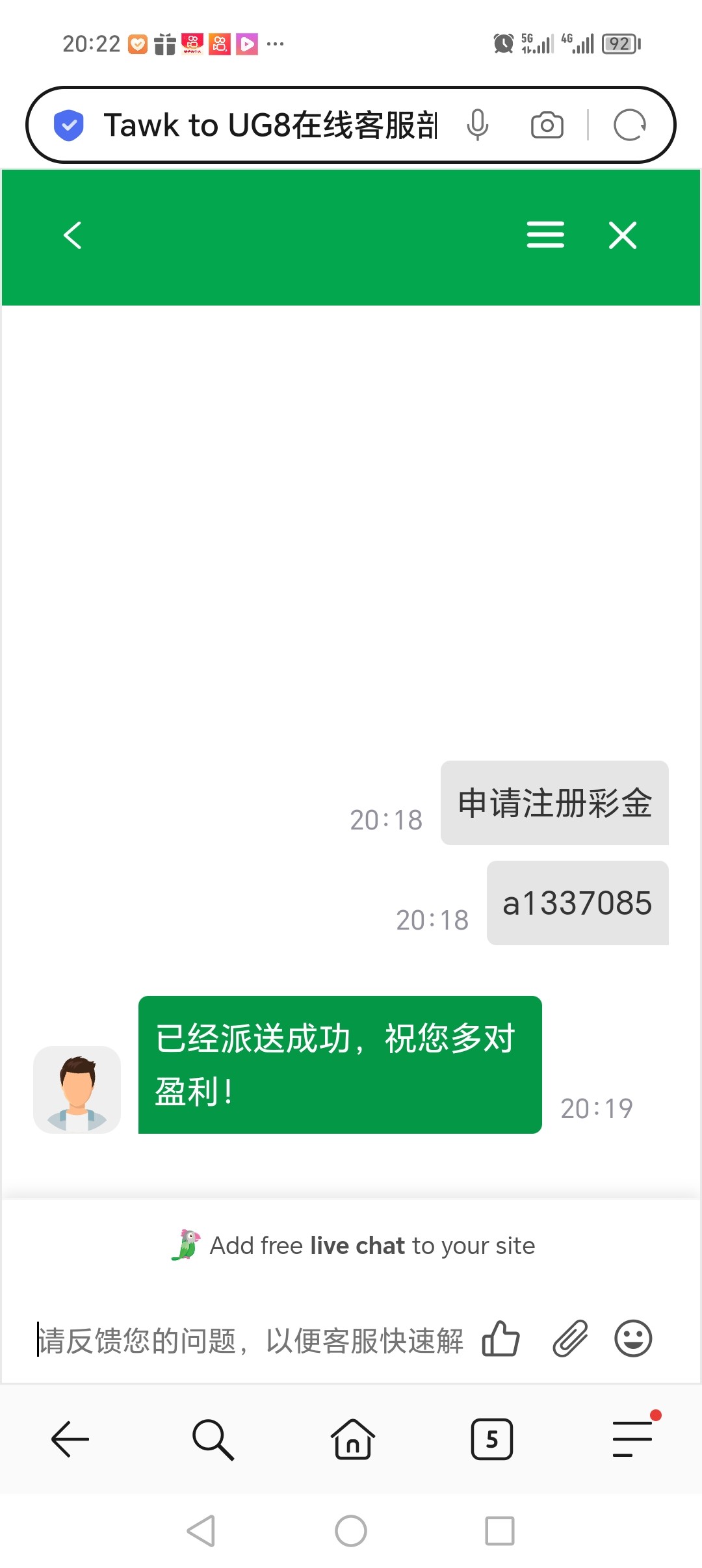Start voice search with the microphone
The width and height of the screenshot is (702, 1568).
point(477,125)
